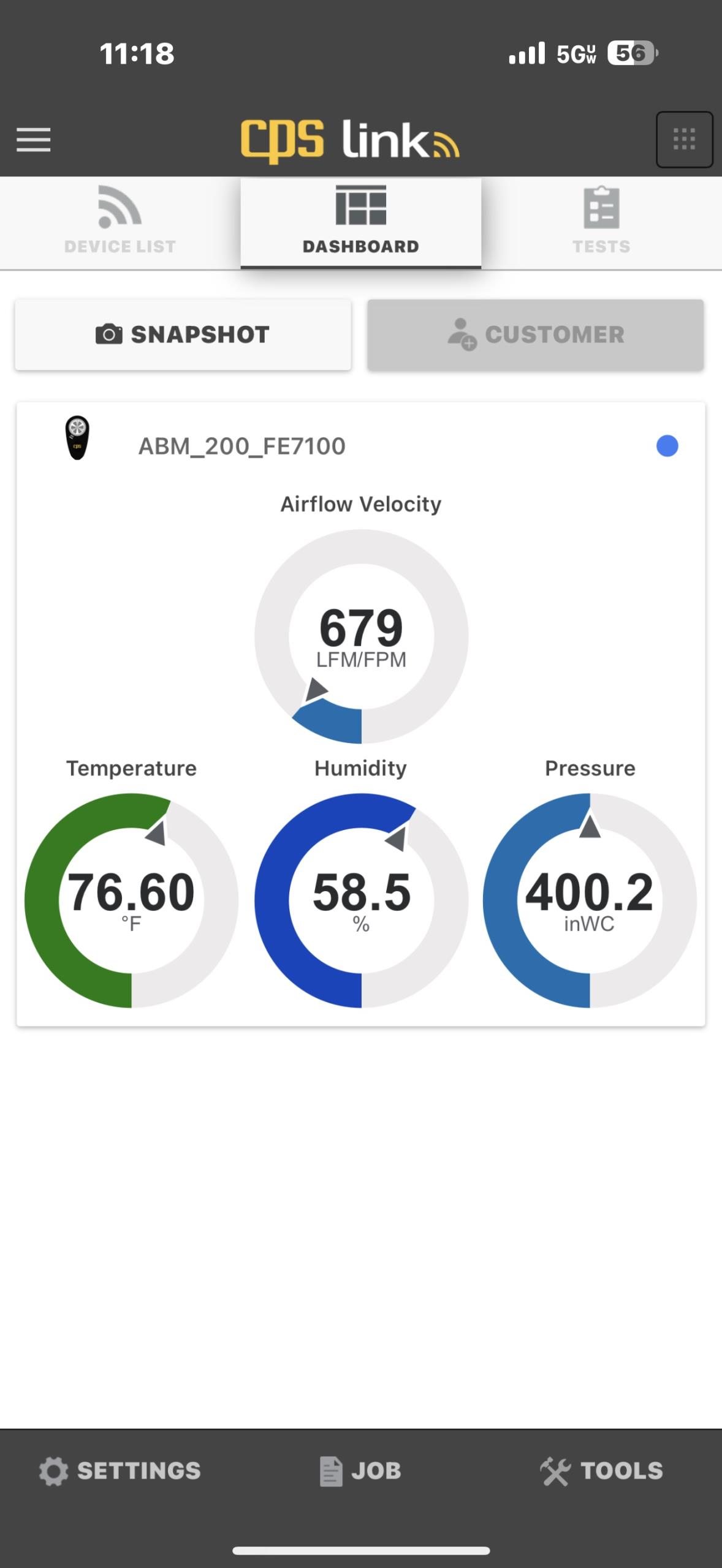Viewport: 722px width, 1568px height.
Task: Tap the Customer button
Action: click(x=535, y=334)
